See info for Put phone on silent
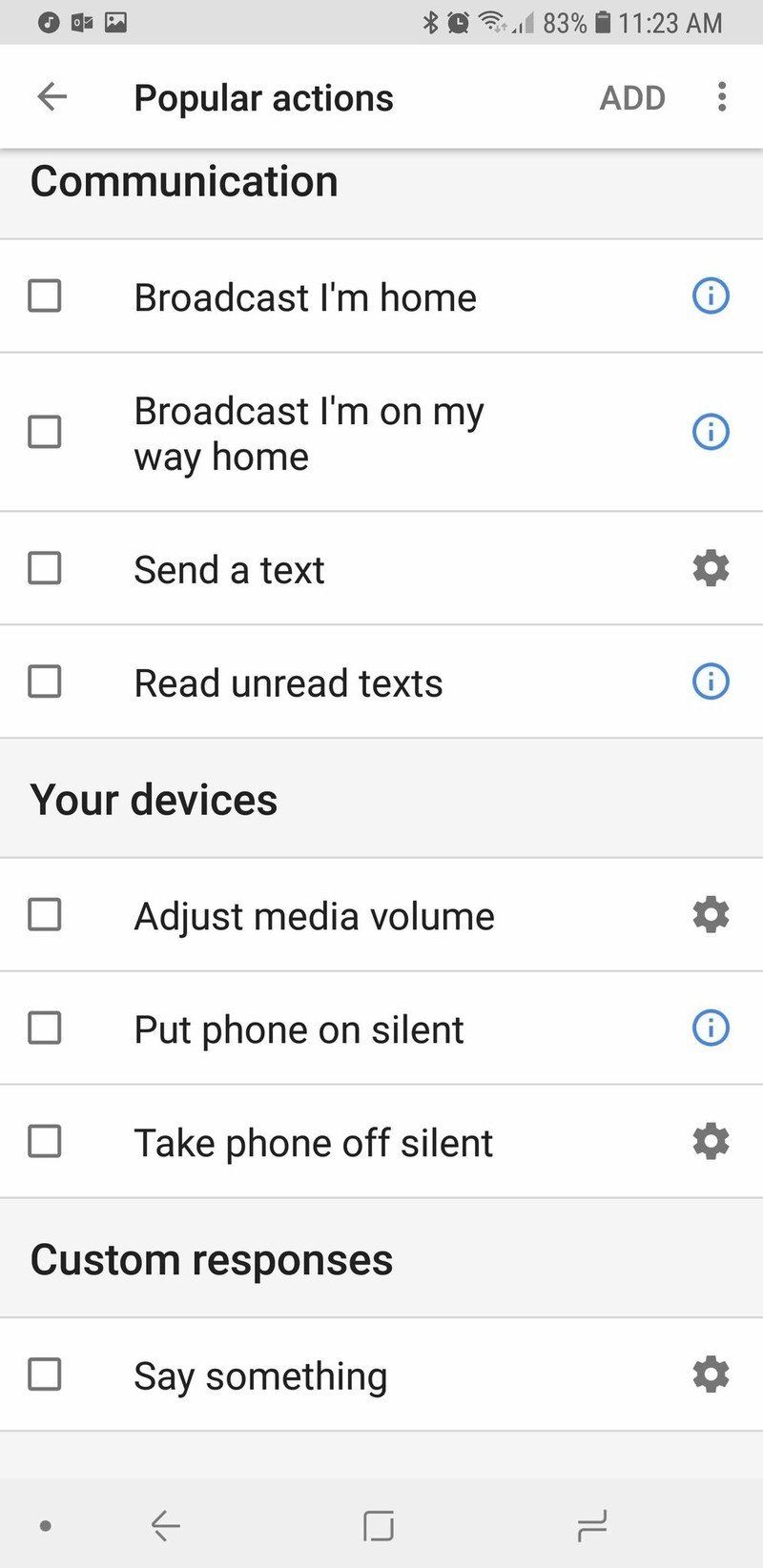The image size is (763, 1568). 710,1028
